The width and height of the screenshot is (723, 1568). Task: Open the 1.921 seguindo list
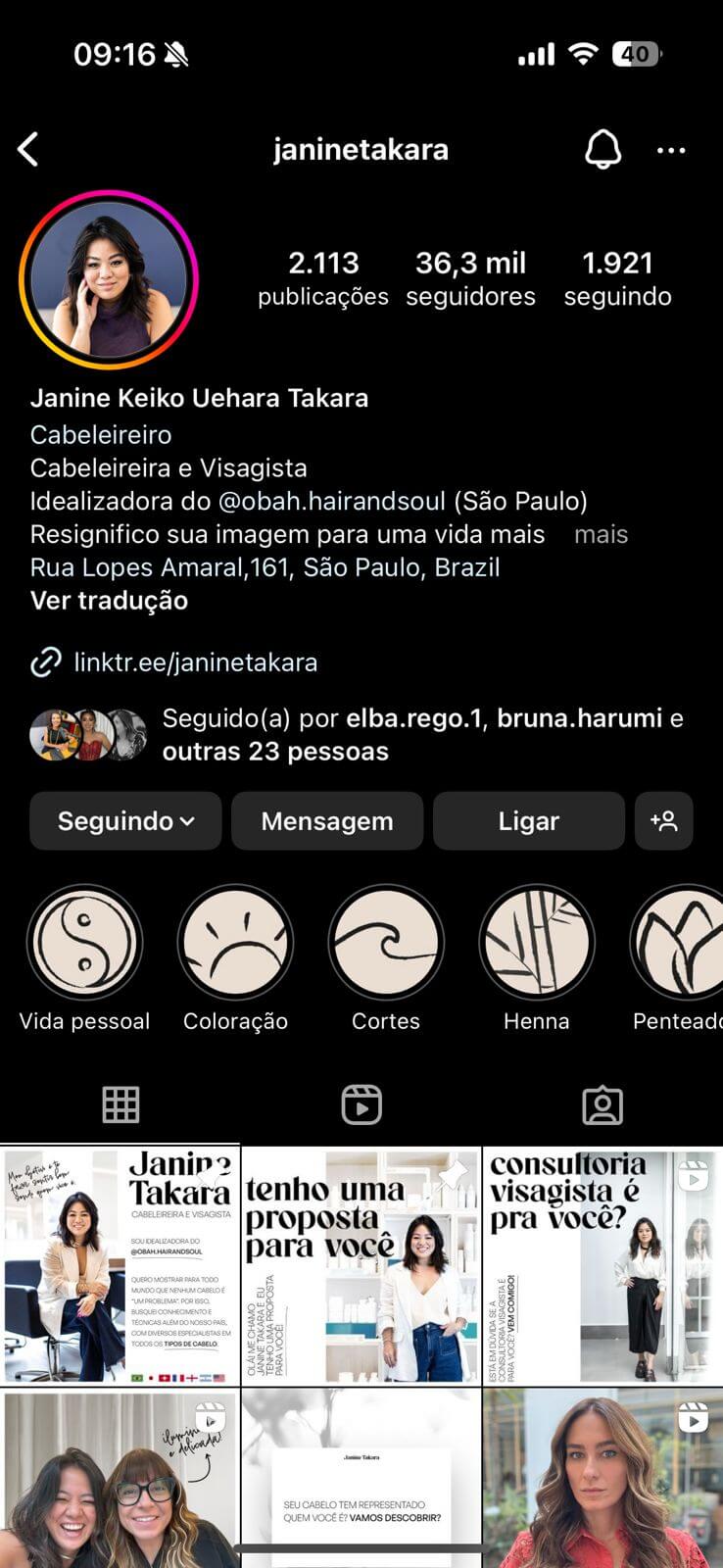click(x=617, y=278)
